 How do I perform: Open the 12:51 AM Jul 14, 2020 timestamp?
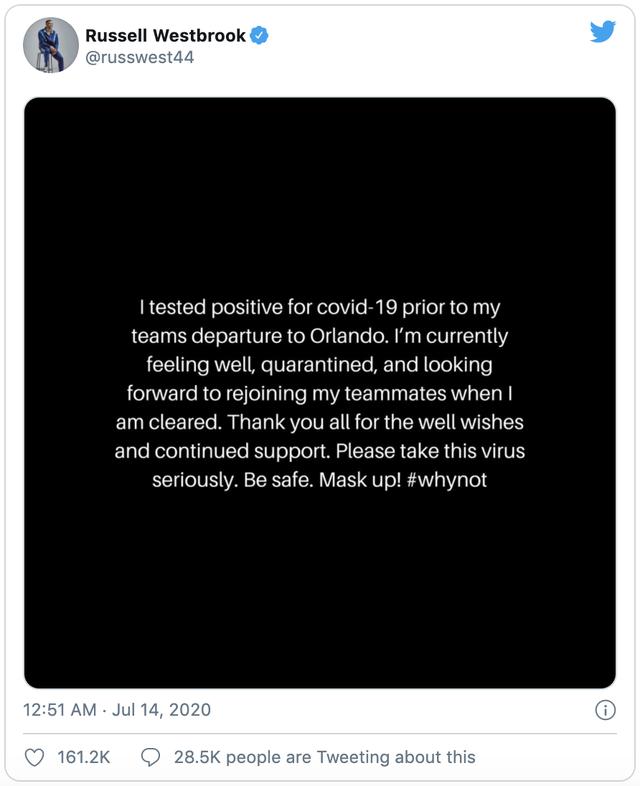click(x=117, y=710)
